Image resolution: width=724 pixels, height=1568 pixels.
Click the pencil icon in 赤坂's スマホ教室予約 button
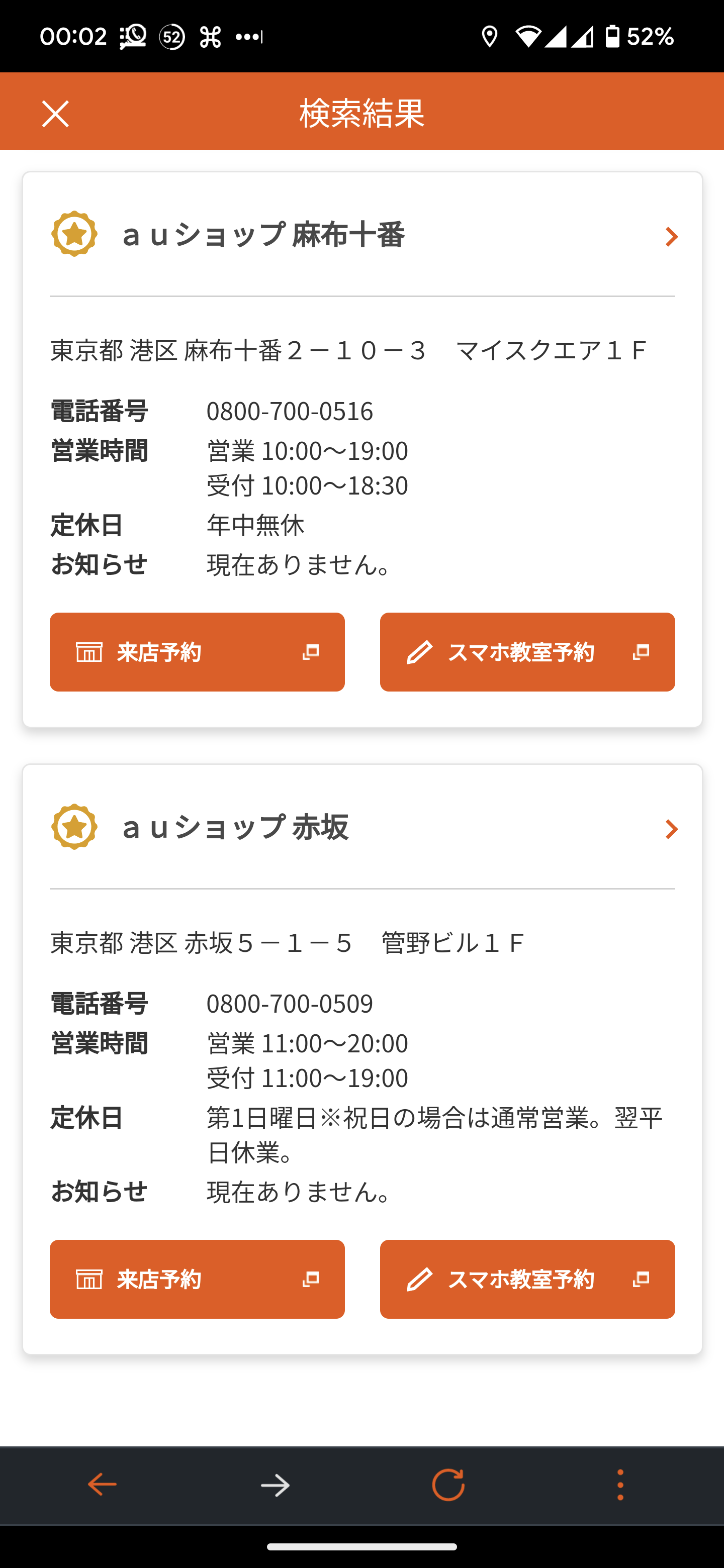419,1280
